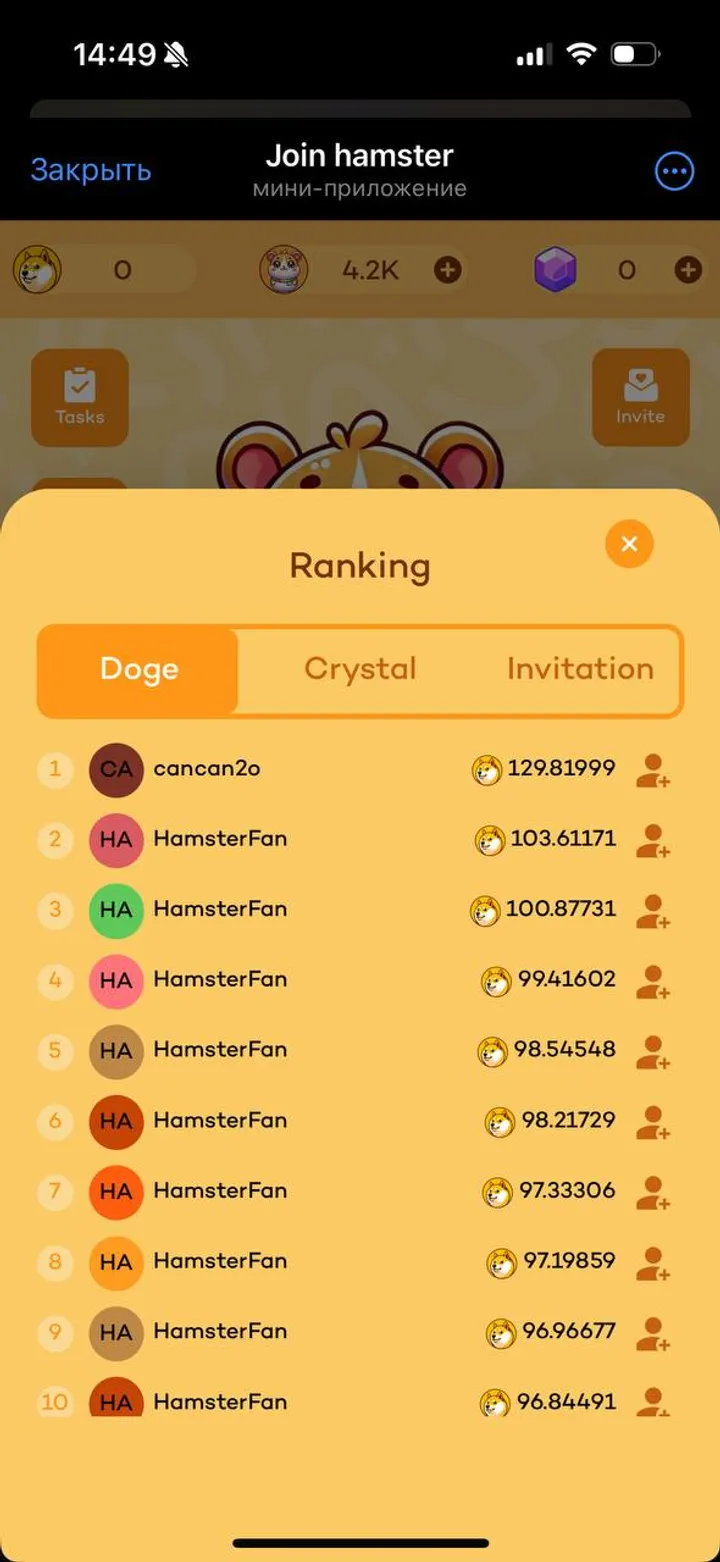This screenshot has width=720, height=1562.
Task: Tap the friend-add icon on rank 10 row
Action: pos(652,1402)
